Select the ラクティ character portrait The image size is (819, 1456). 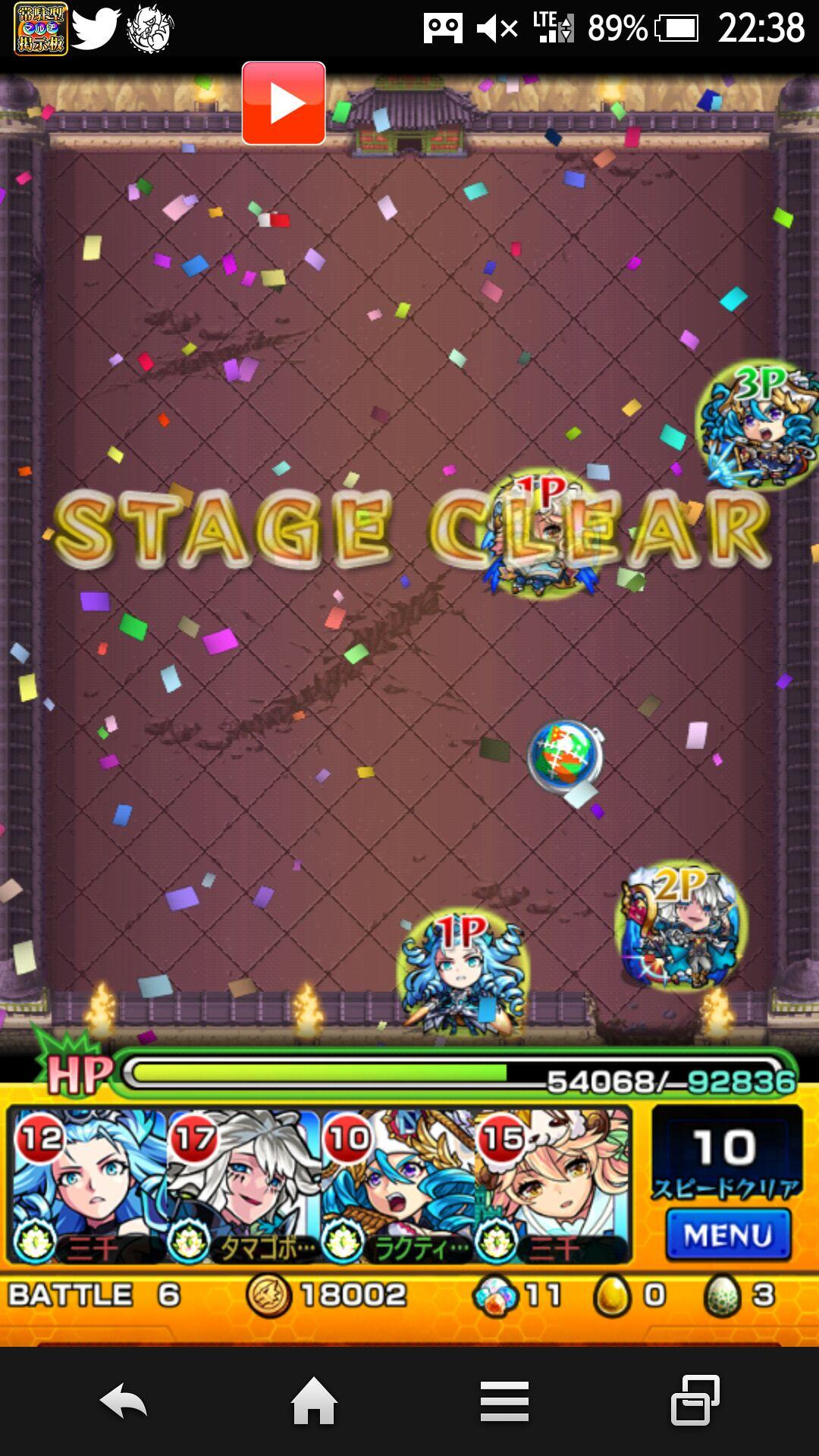(398, 1183)
